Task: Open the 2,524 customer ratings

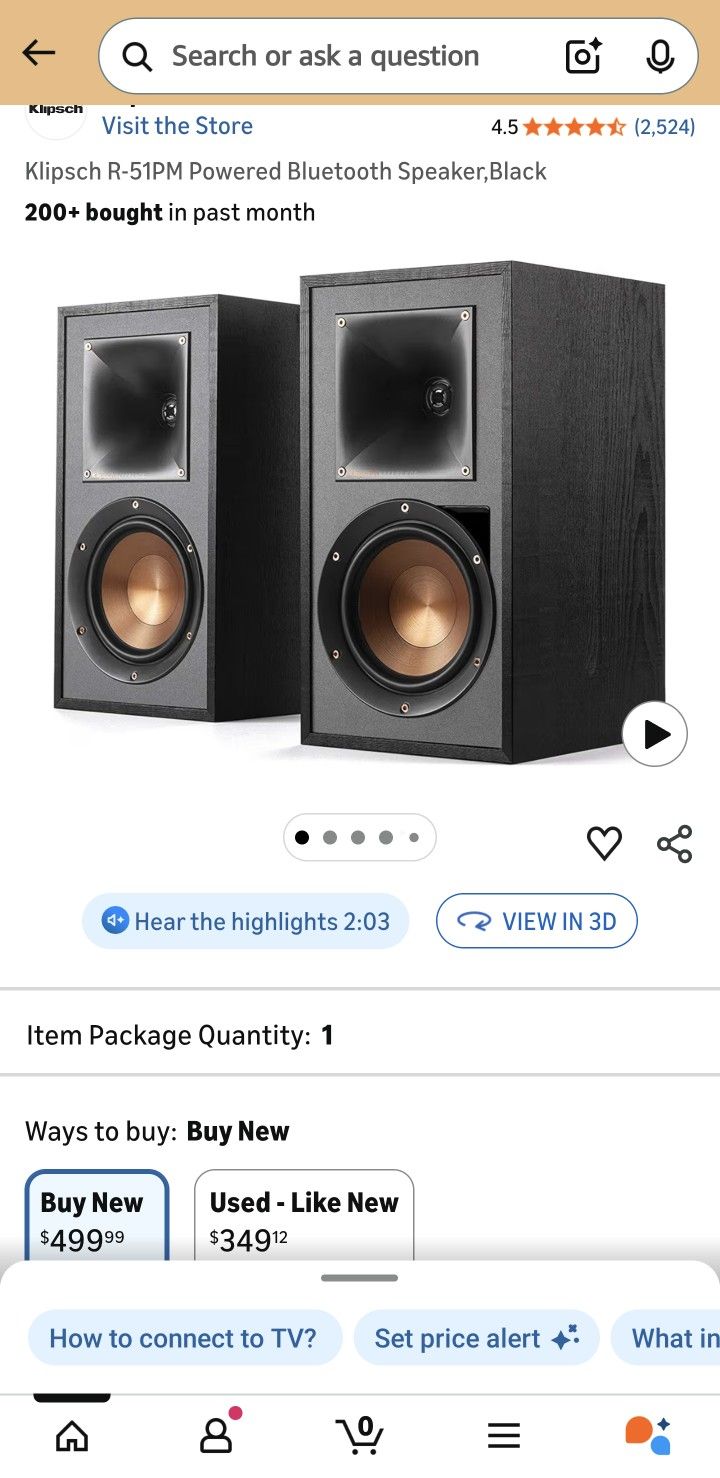Action: point(664,127)
